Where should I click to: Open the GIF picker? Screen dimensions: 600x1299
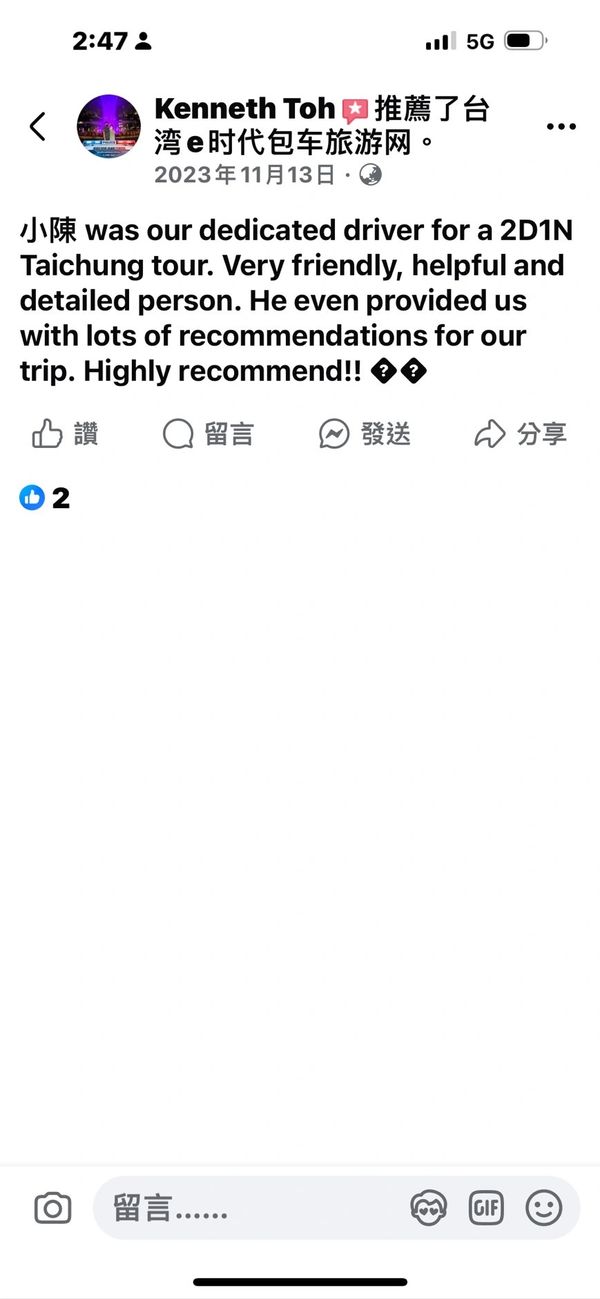coord(486,1209)
